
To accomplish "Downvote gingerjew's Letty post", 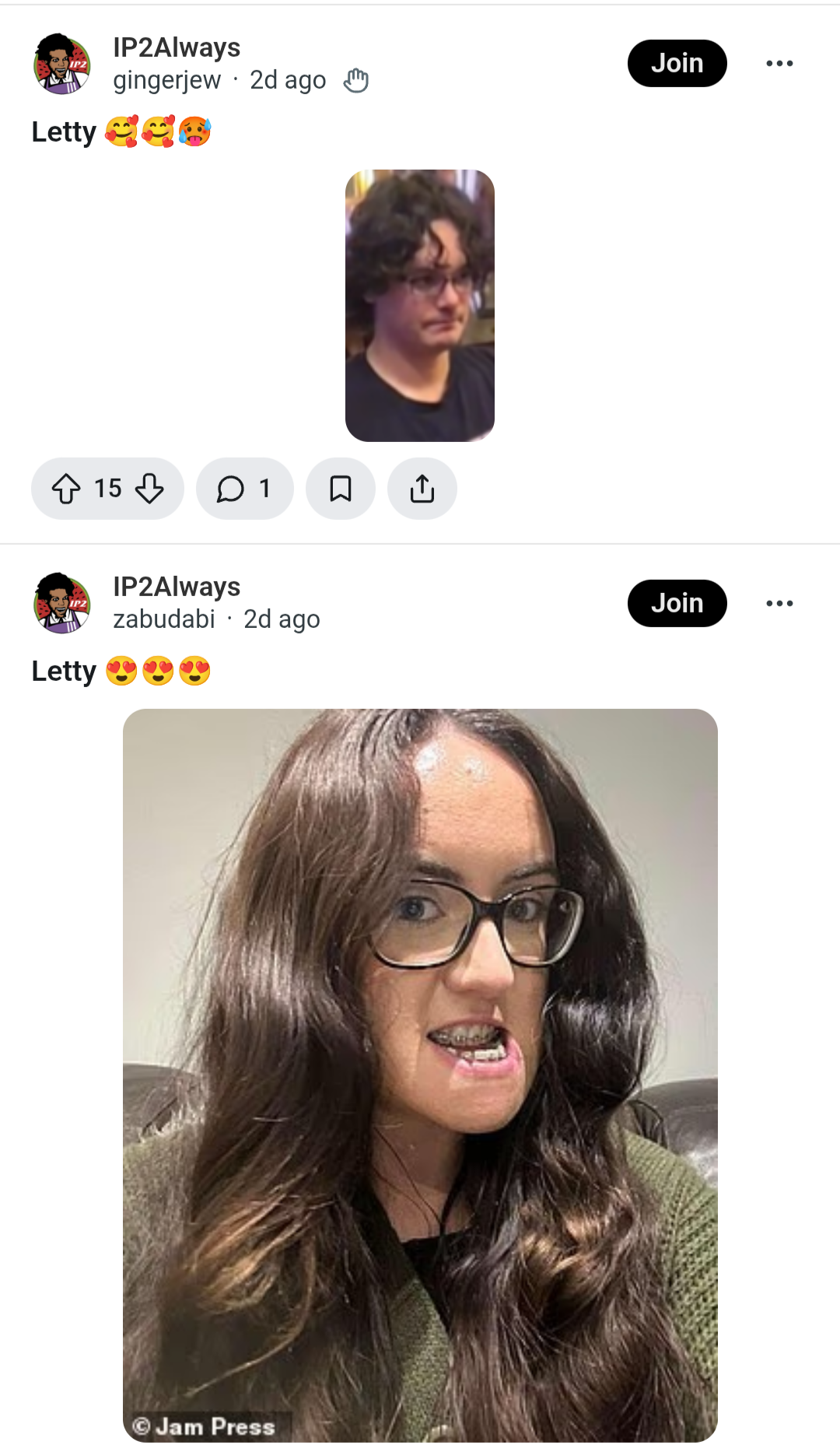I will 149,489.
